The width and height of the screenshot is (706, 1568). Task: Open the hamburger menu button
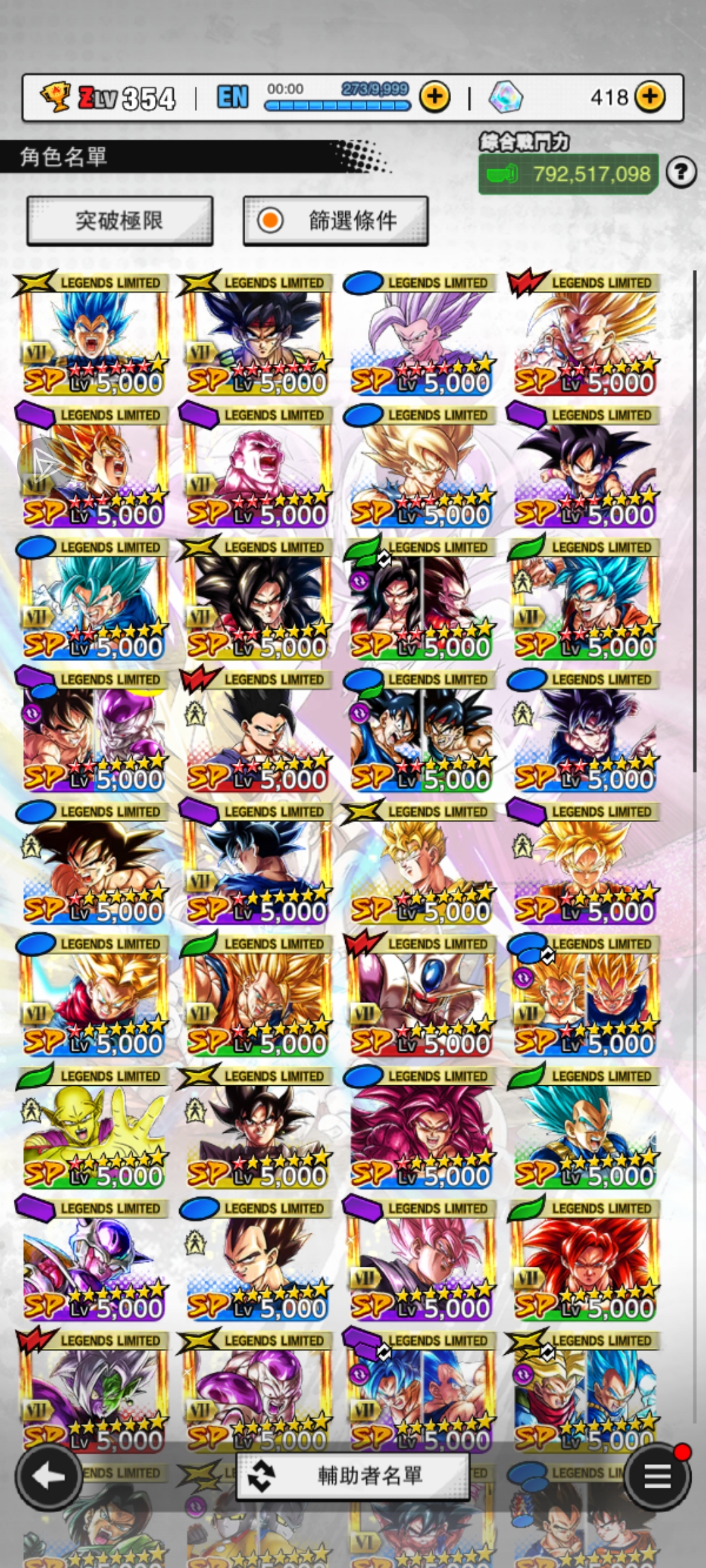(x=657, y=1476)
